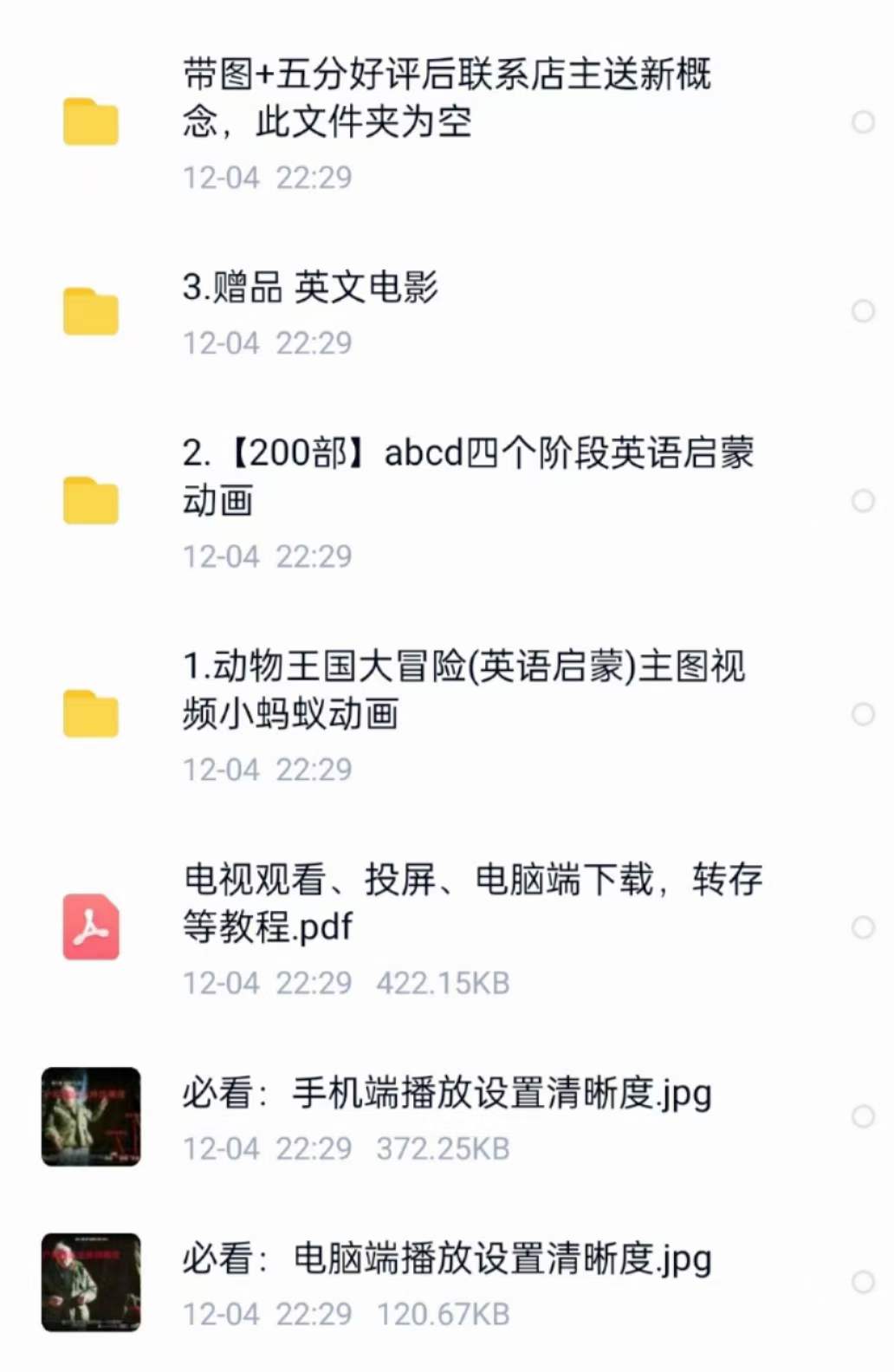
Task: Open 必看：手机端播放设置清晰度.jpg
Action: (x=446, y=1093)
